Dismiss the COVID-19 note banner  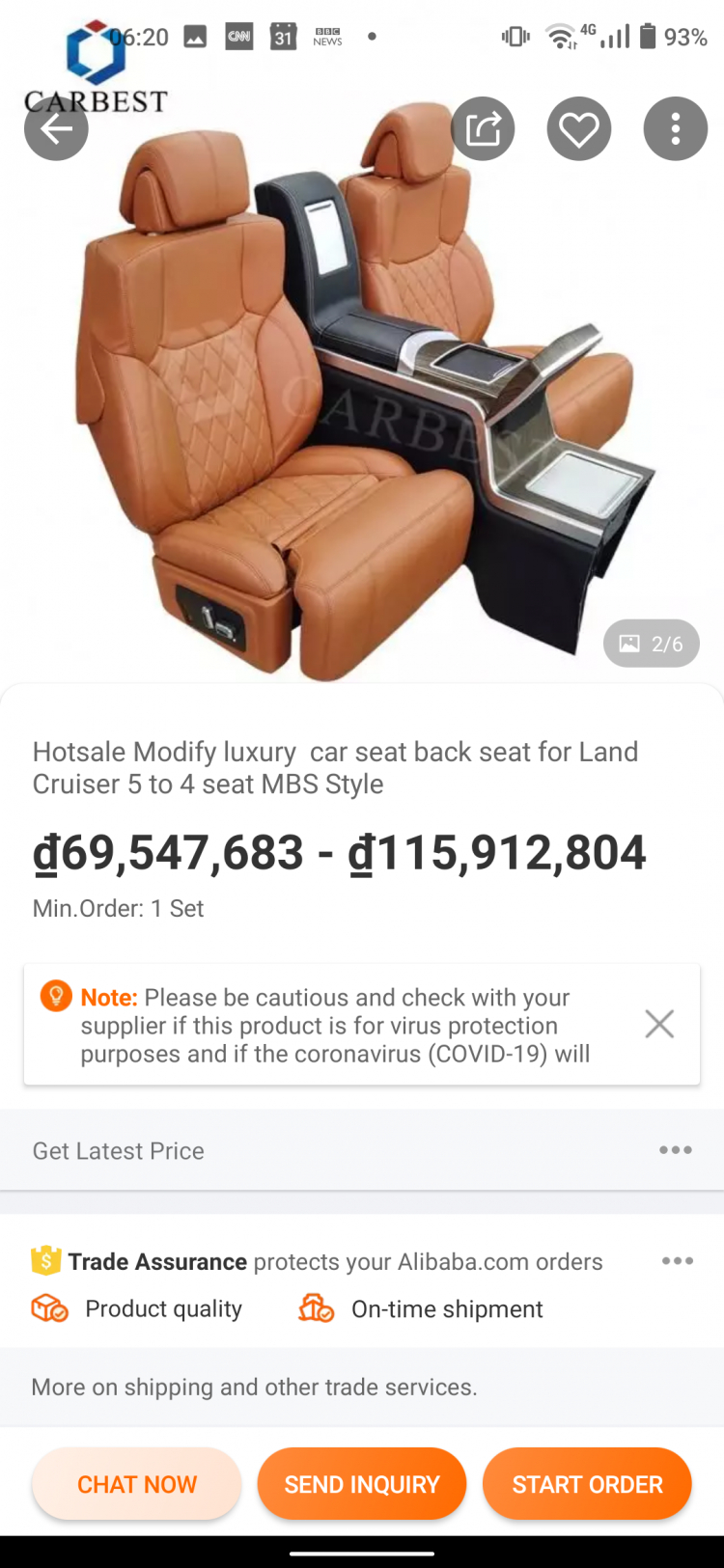pyautogui.click(x=659, y=1024)
